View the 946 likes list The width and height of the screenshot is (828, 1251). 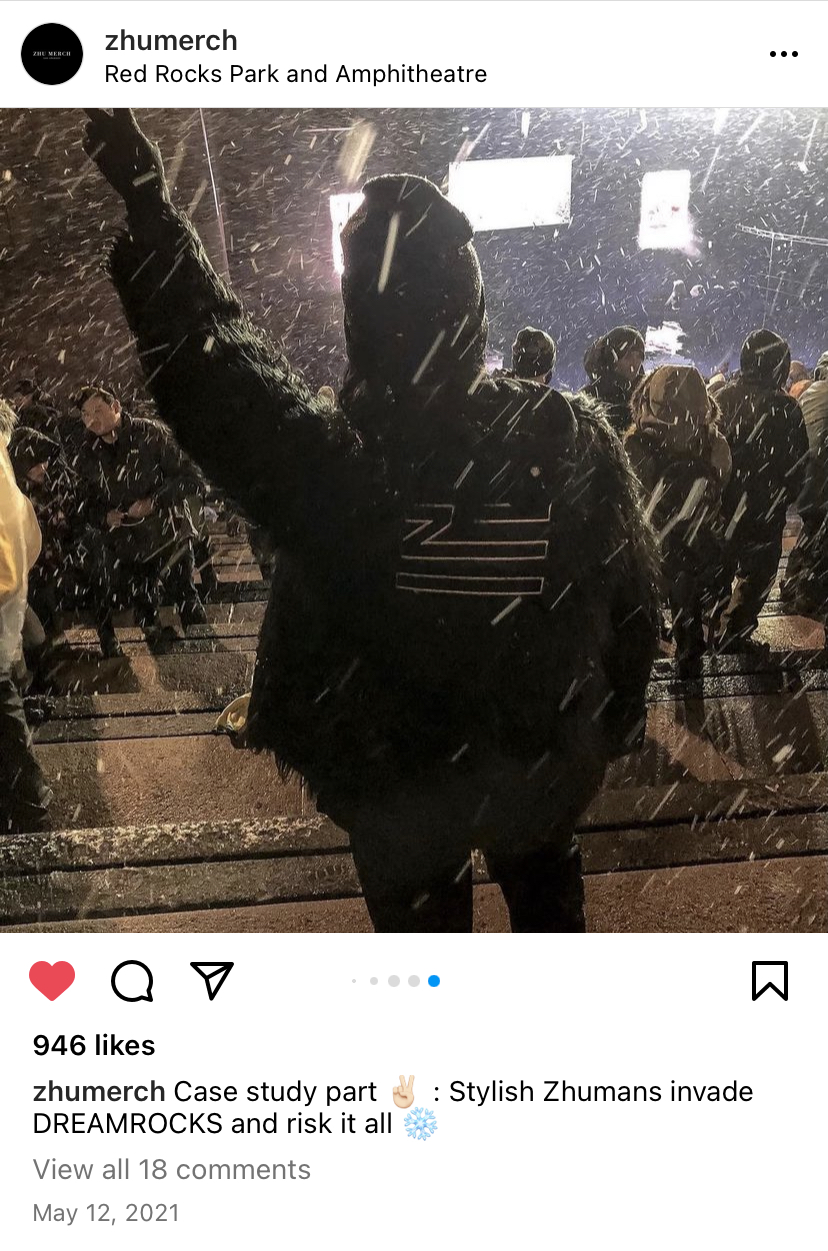[x=94, y=1046]
